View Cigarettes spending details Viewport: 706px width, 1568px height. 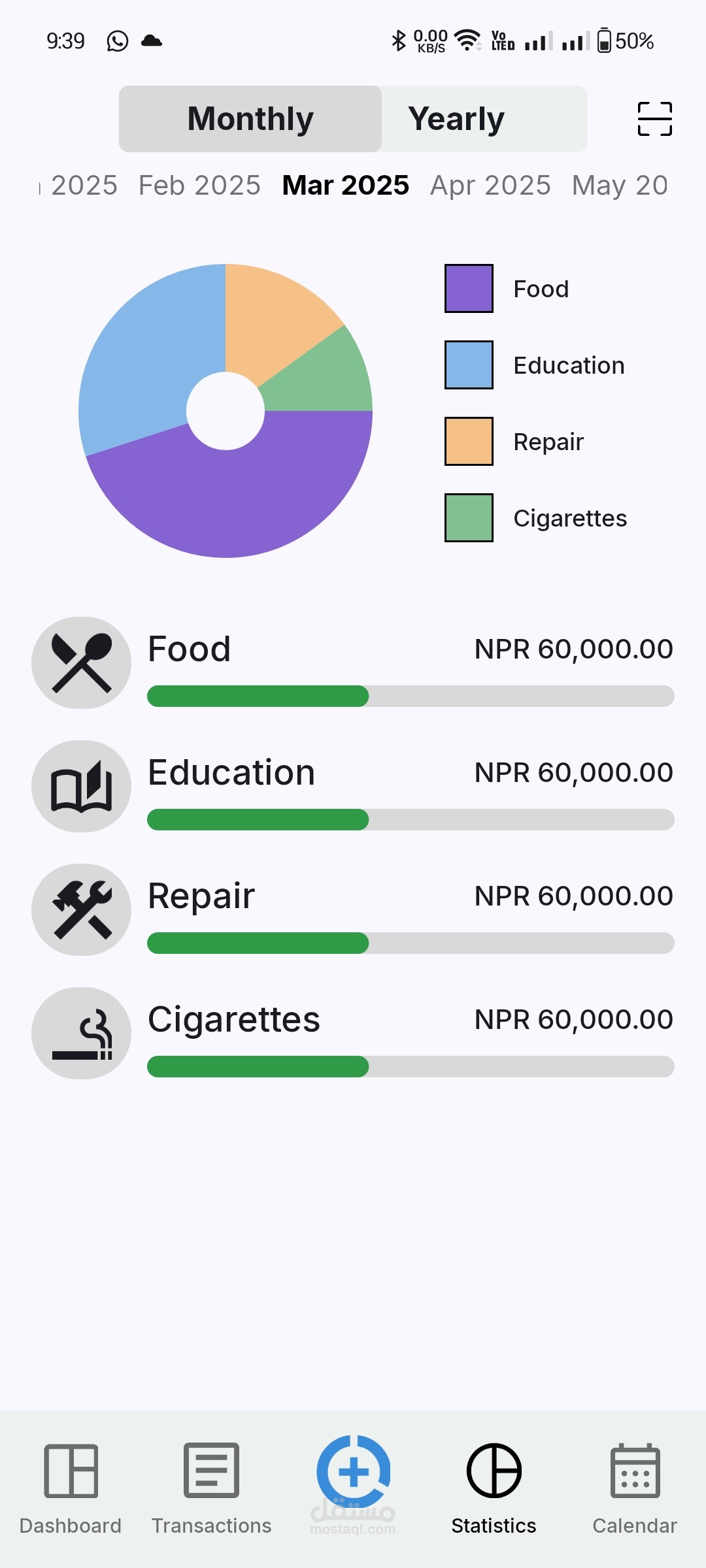click(x=353, y=1034)
